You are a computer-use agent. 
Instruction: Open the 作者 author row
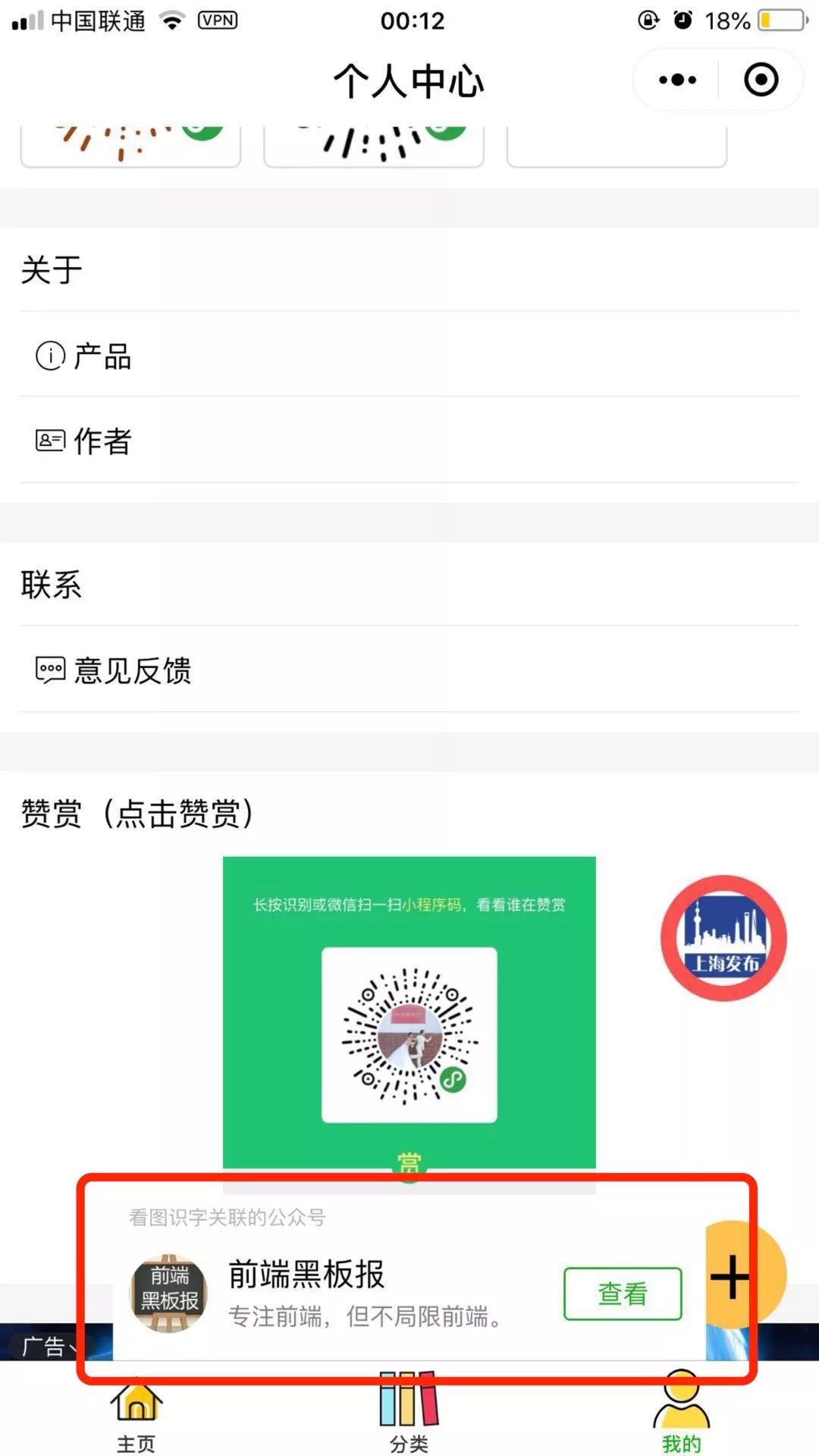point(103,441)
